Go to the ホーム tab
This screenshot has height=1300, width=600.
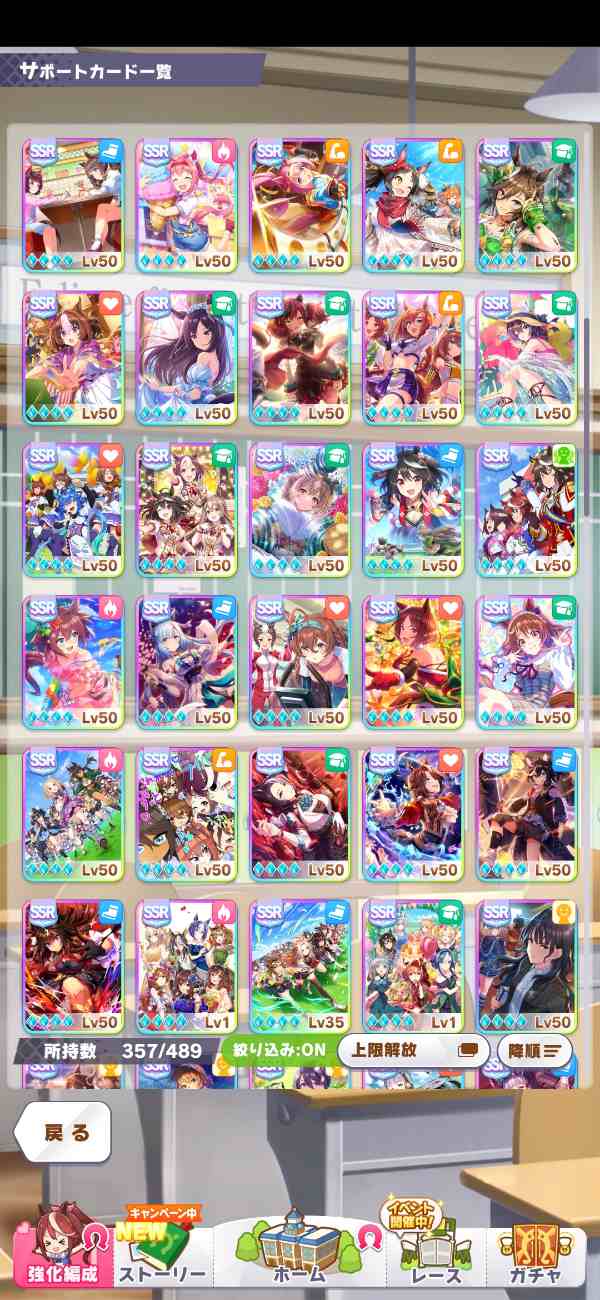click(x=299, y=1248)
